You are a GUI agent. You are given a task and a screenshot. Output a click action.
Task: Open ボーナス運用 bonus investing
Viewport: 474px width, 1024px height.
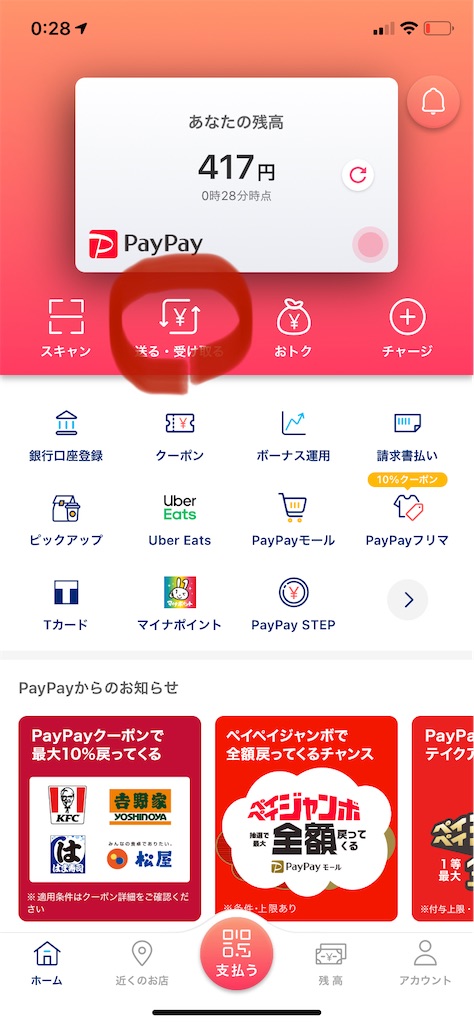coord(293,436)
